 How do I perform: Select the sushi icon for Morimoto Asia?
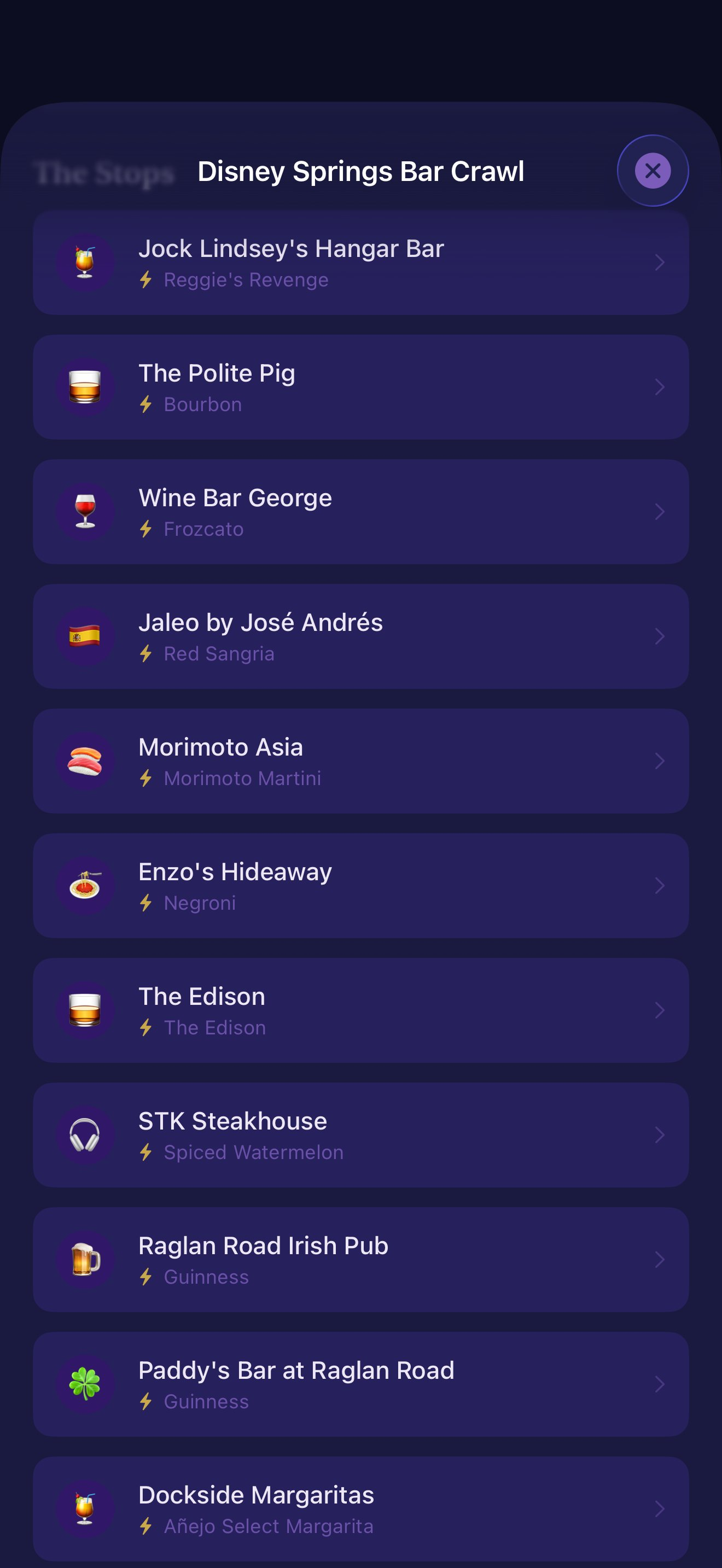(86, 761)
